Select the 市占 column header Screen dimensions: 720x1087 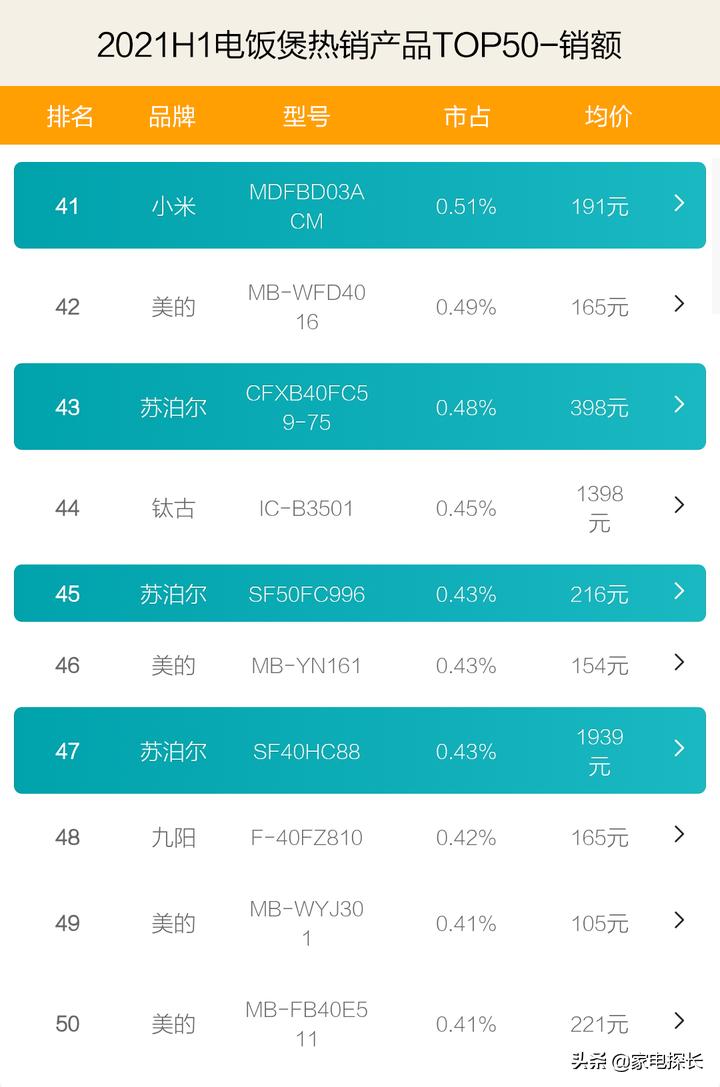tap(466, 117)
